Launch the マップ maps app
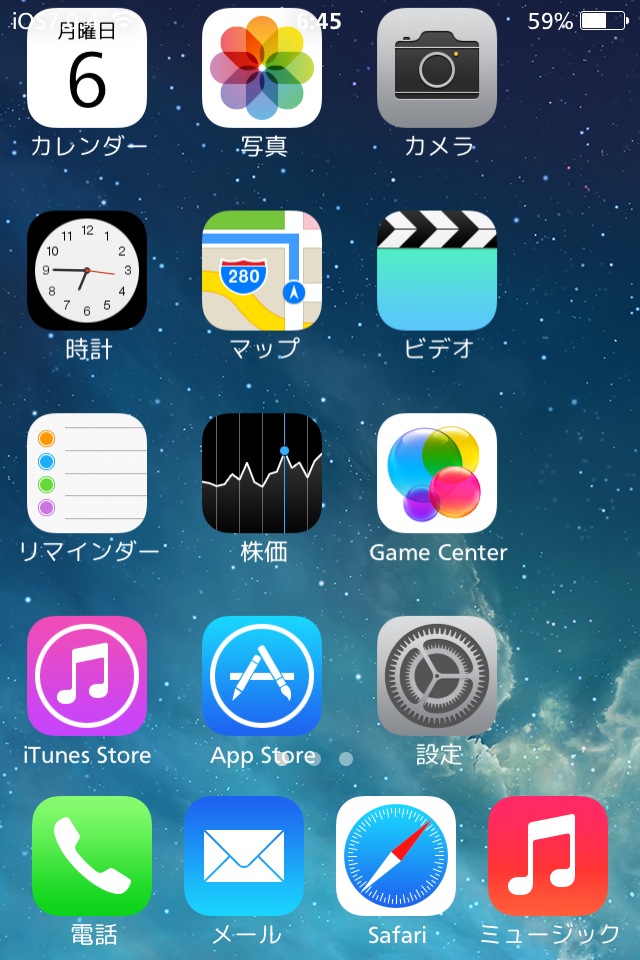 coord(262,270)
